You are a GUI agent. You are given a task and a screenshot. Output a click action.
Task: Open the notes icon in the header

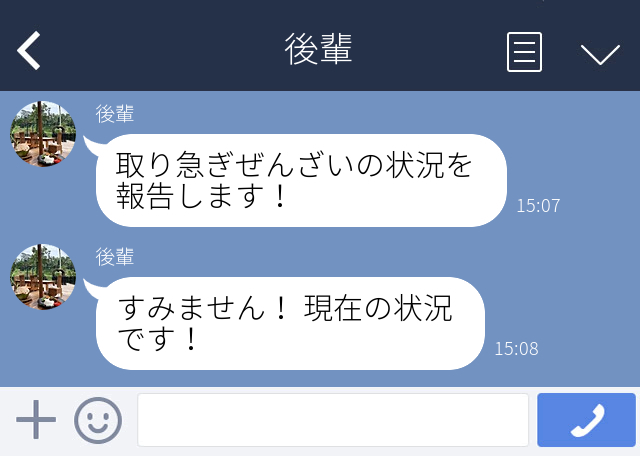[524, 52]
